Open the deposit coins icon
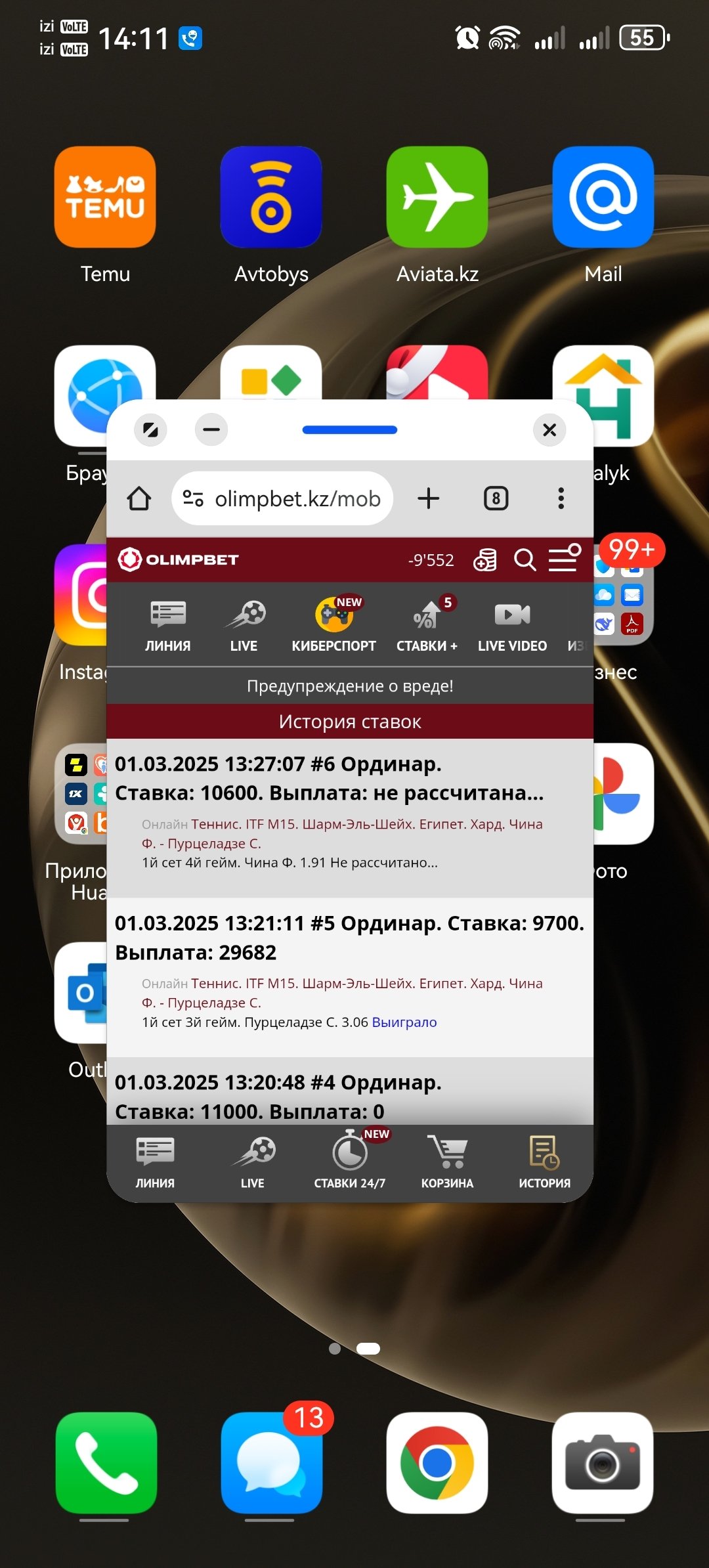Image resolution: width=709 pixels, height=1568 pixels. [484, 560]
